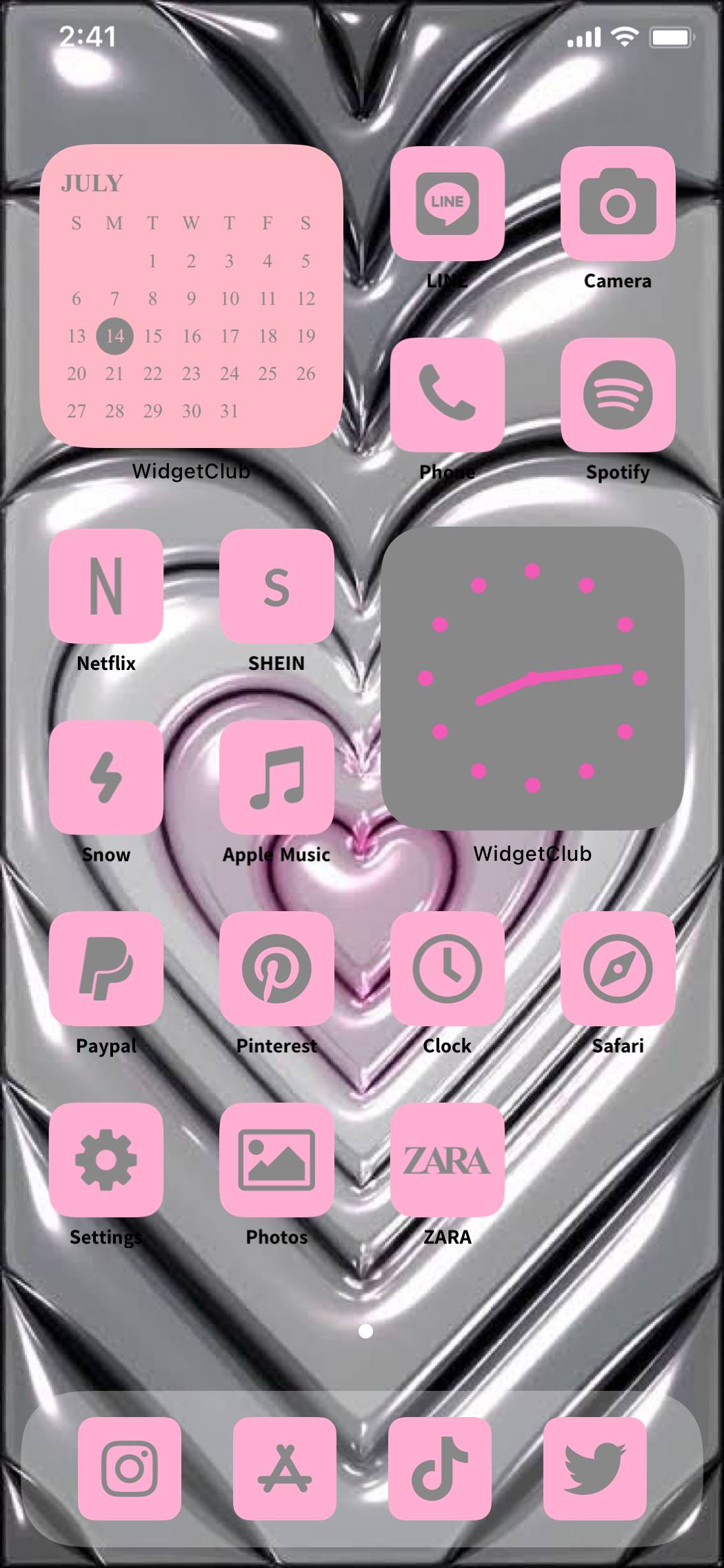
Task: Launch Paypal
Action: click(x=106, y=968)
